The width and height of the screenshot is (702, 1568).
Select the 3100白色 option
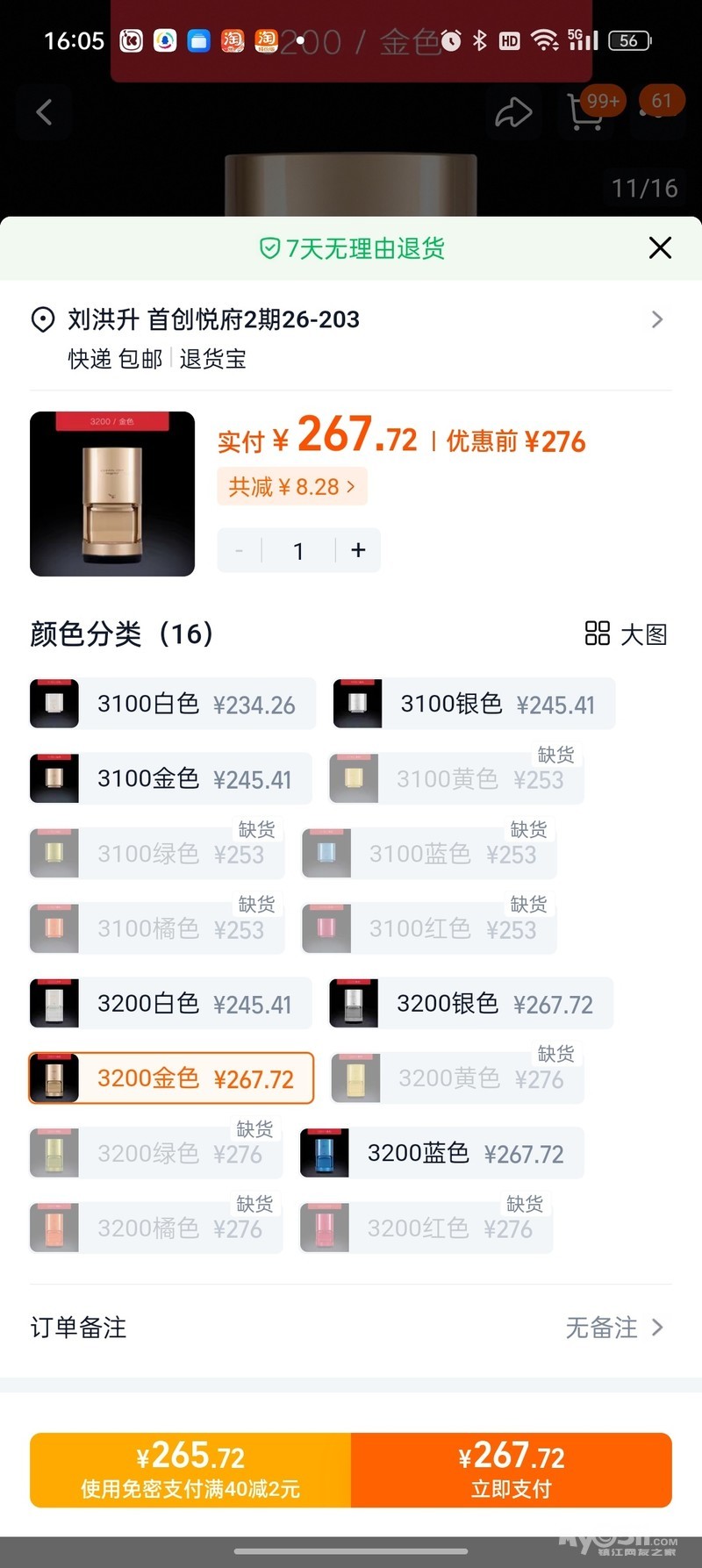[x=173, y=705]
